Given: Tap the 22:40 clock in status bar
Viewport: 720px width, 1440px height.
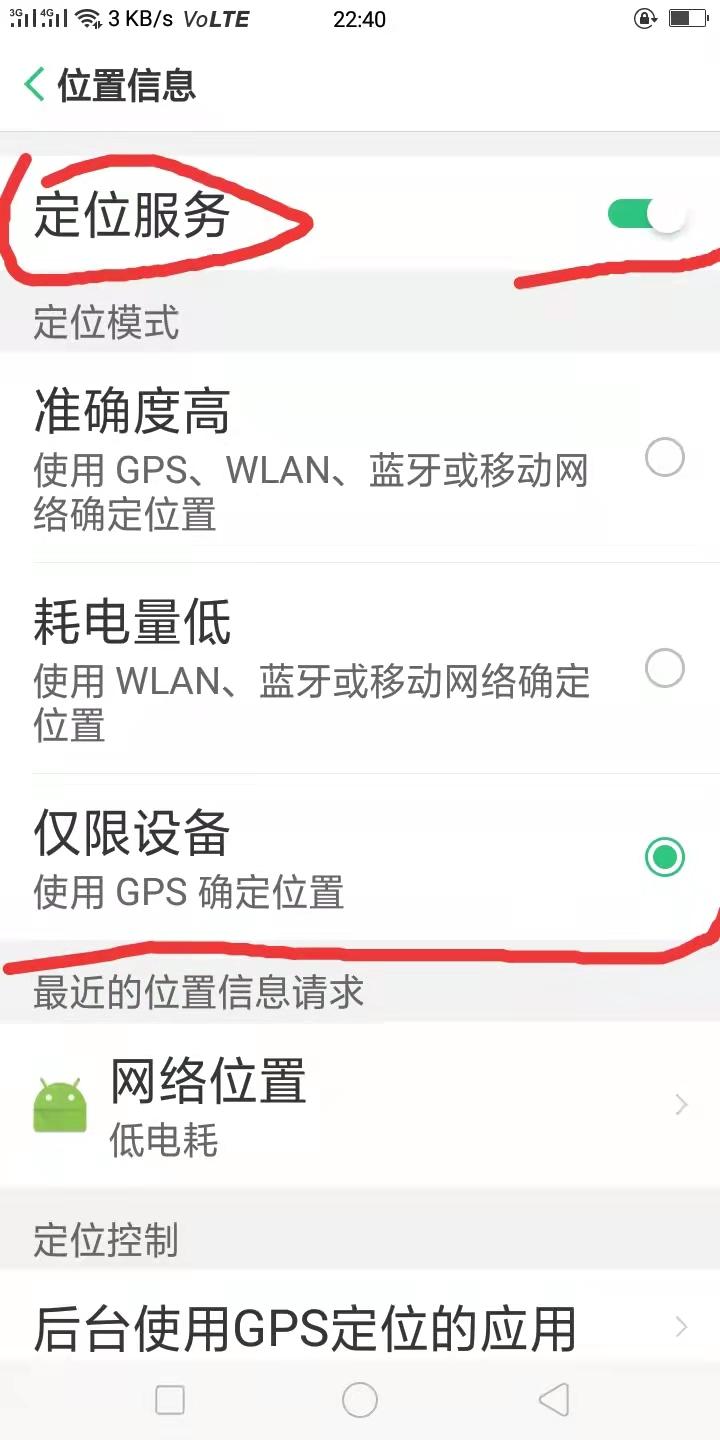Looking at the screenshot, I should (359, 18).
